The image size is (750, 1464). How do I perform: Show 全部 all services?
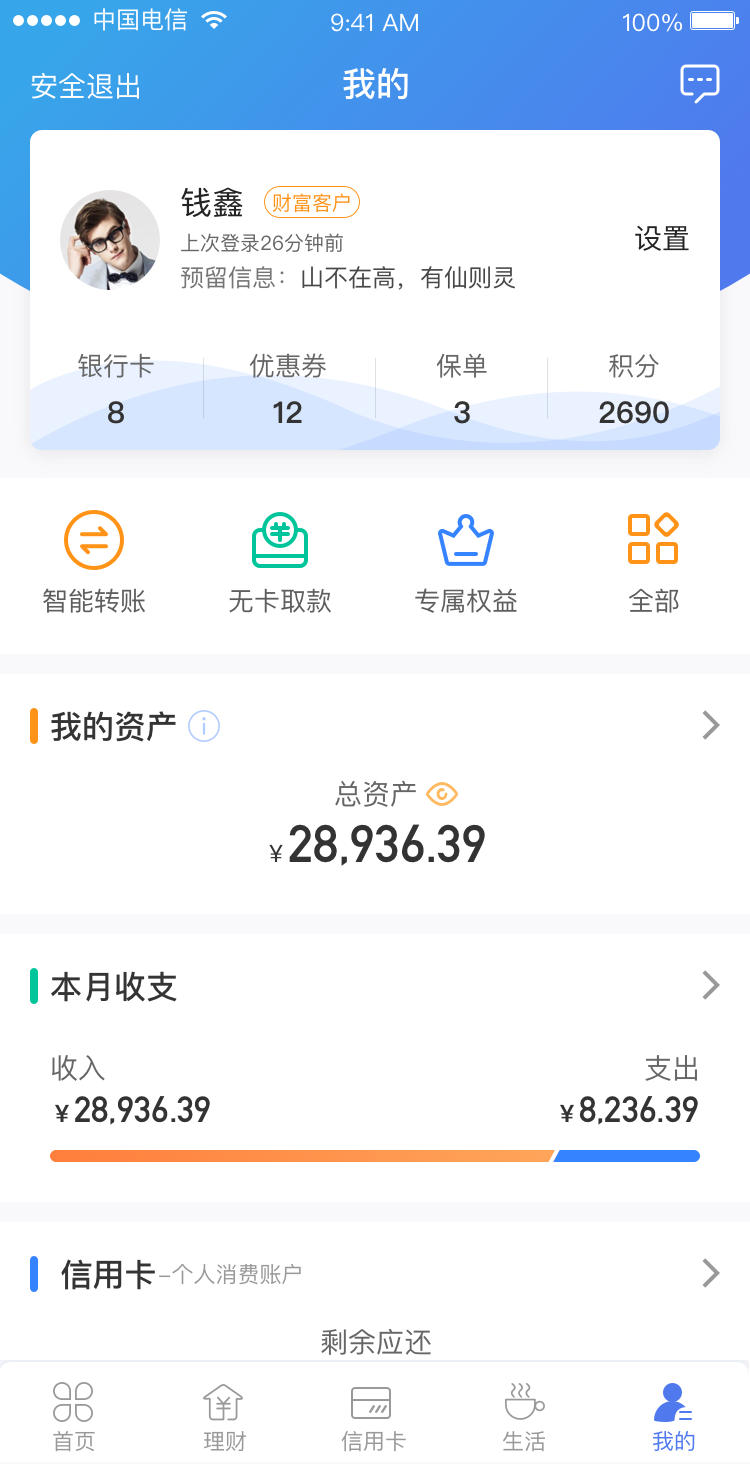pos(653,561)
